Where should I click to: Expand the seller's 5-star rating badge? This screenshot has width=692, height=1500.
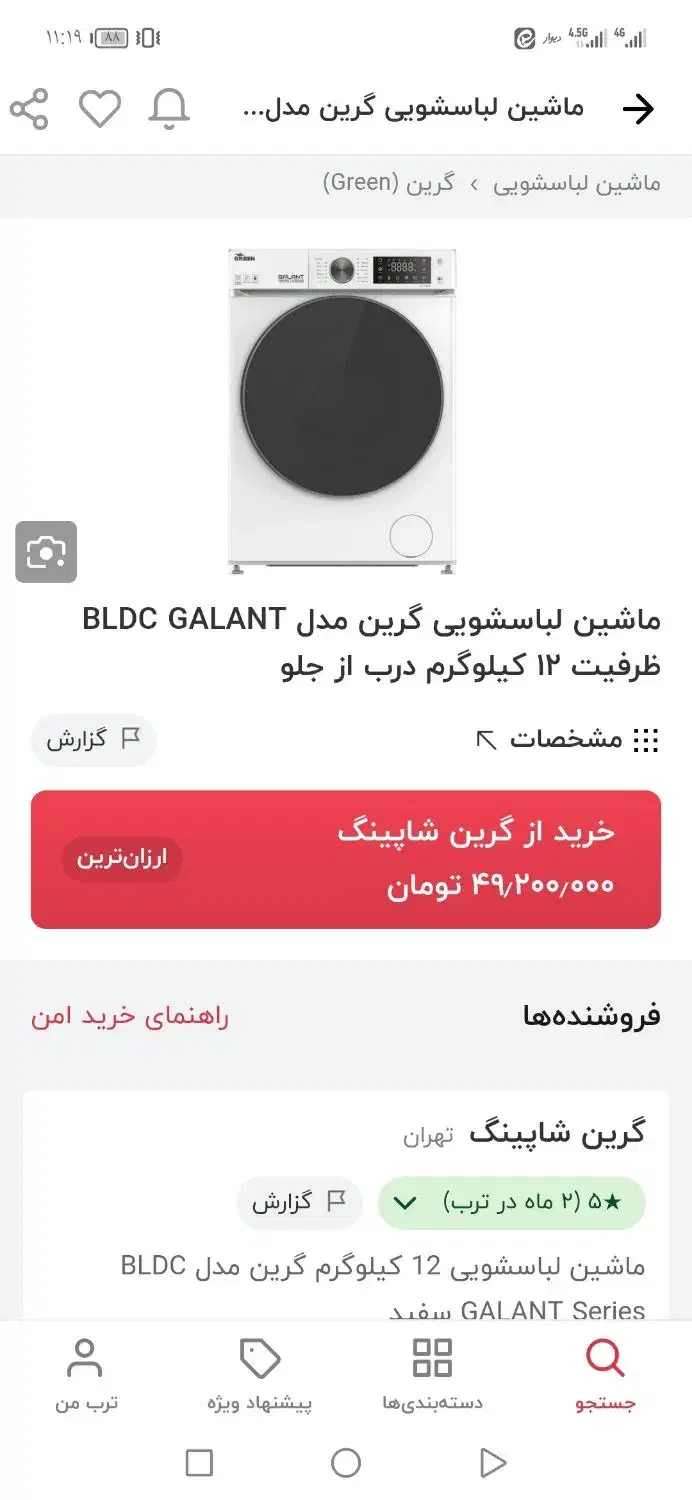[x=511, y=1202]
